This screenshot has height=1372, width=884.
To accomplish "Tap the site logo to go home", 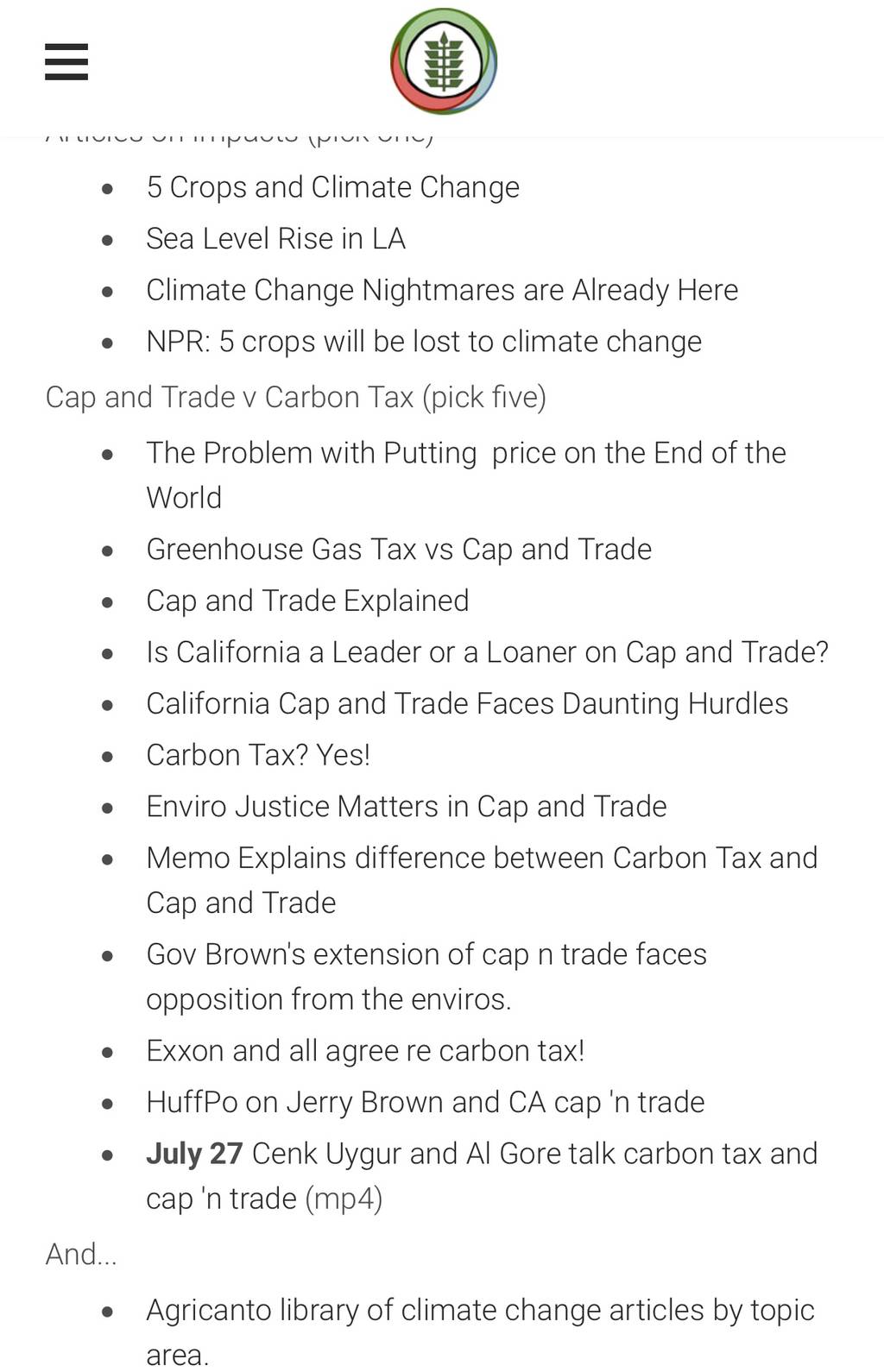I will point(443,61).
